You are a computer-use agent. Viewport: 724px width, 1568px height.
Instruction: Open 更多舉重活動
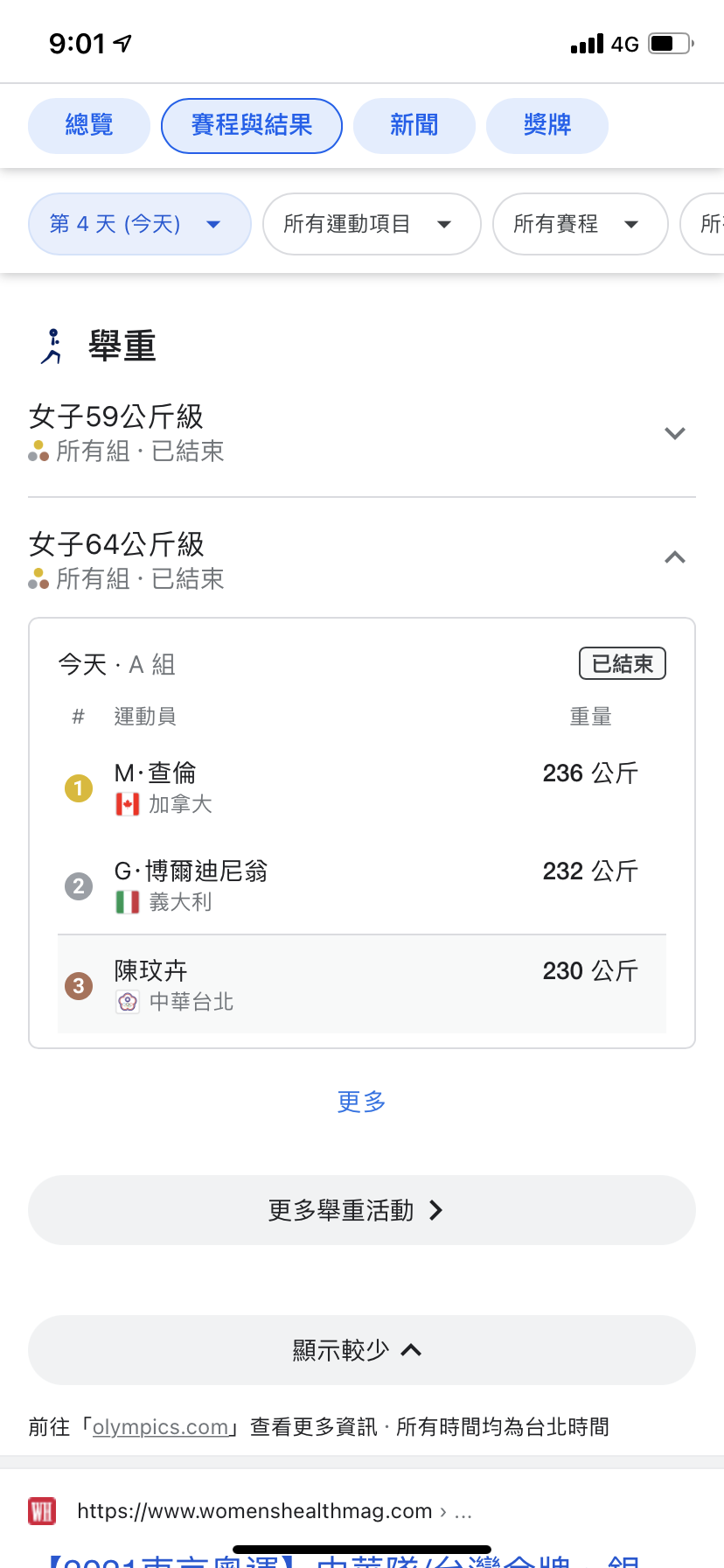(x=362, y=1210)
